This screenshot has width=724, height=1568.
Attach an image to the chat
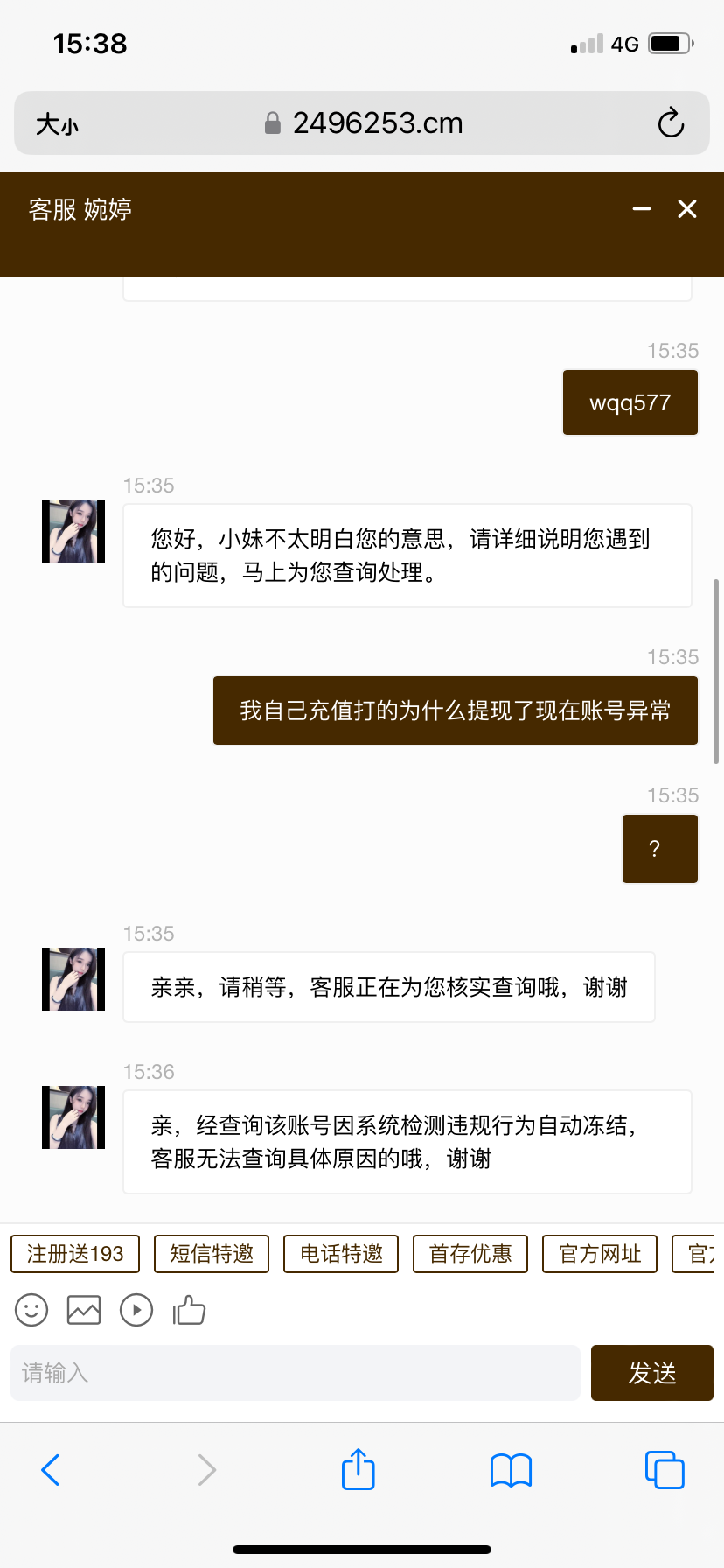click(84, 1310)
